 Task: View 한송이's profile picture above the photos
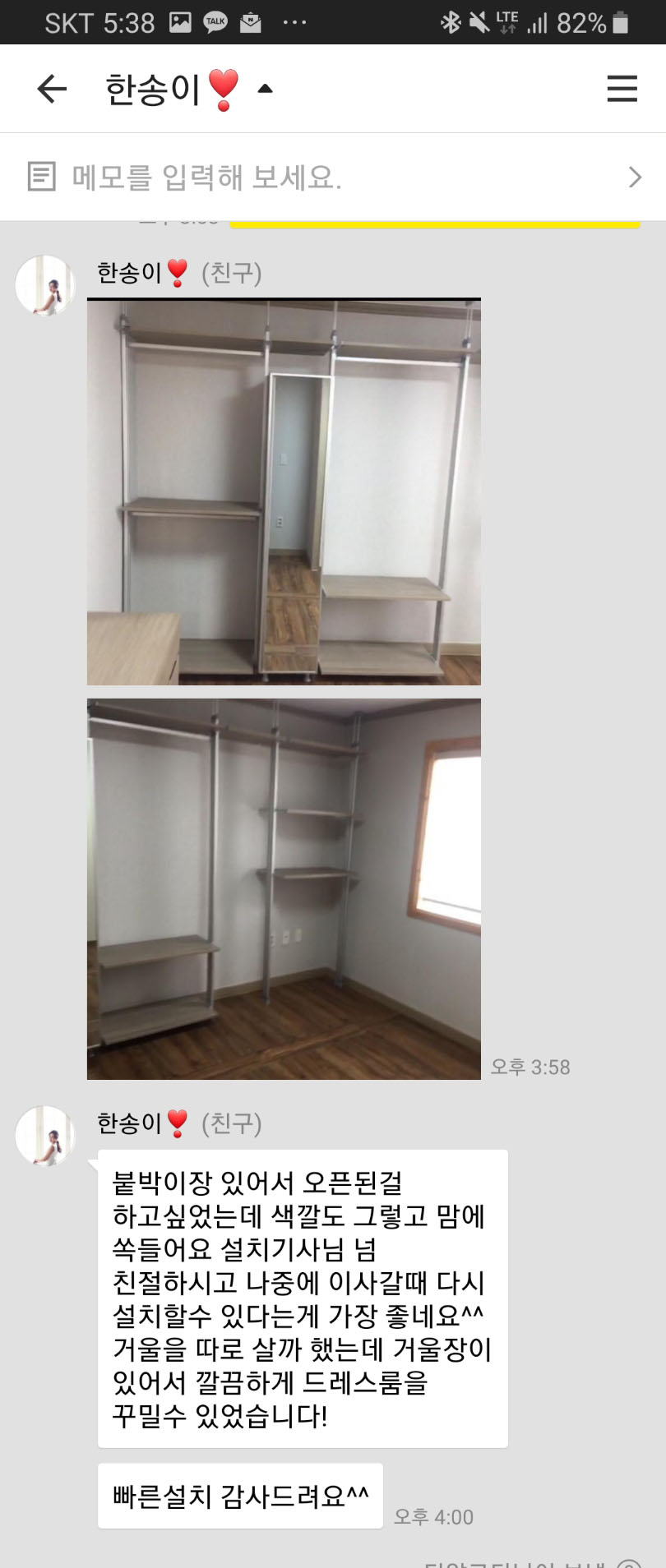click(45, 285)
